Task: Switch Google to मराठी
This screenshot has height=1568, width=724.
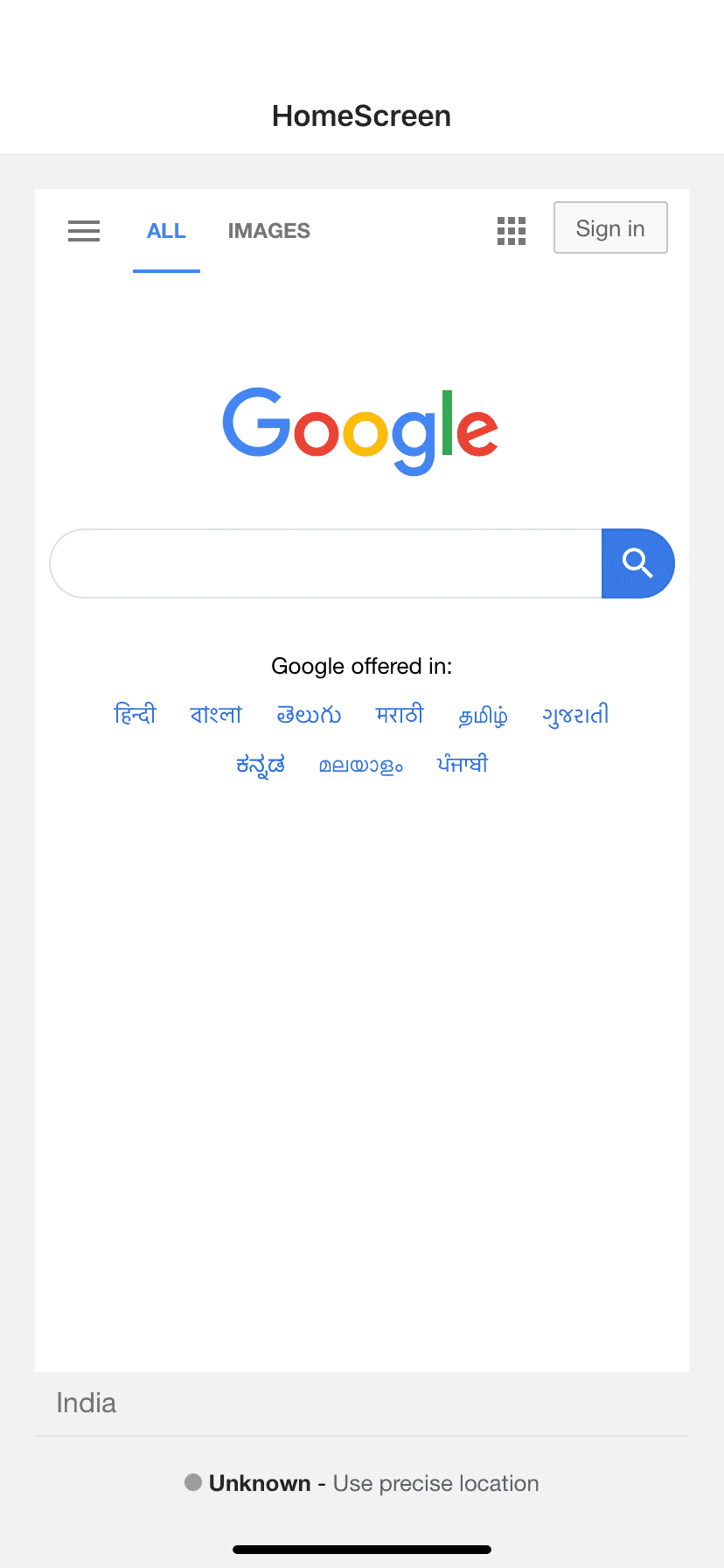Action: pos(400,715)
